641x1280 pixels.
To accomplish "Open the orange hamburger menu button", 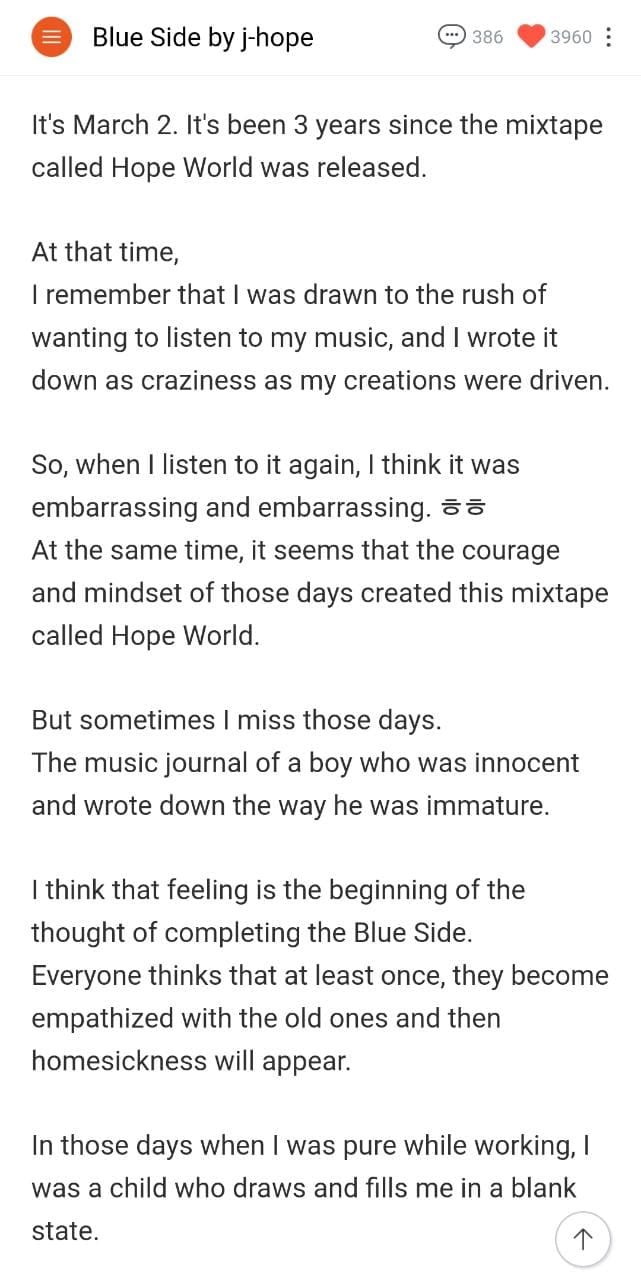I will point(50,37).
